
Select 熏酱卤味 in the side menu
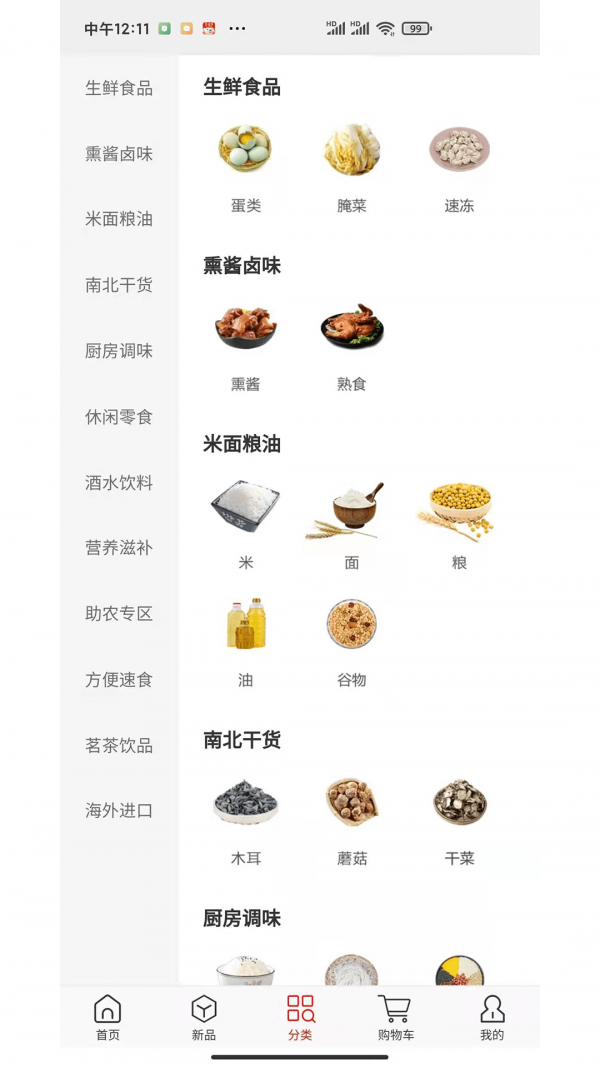119,154
